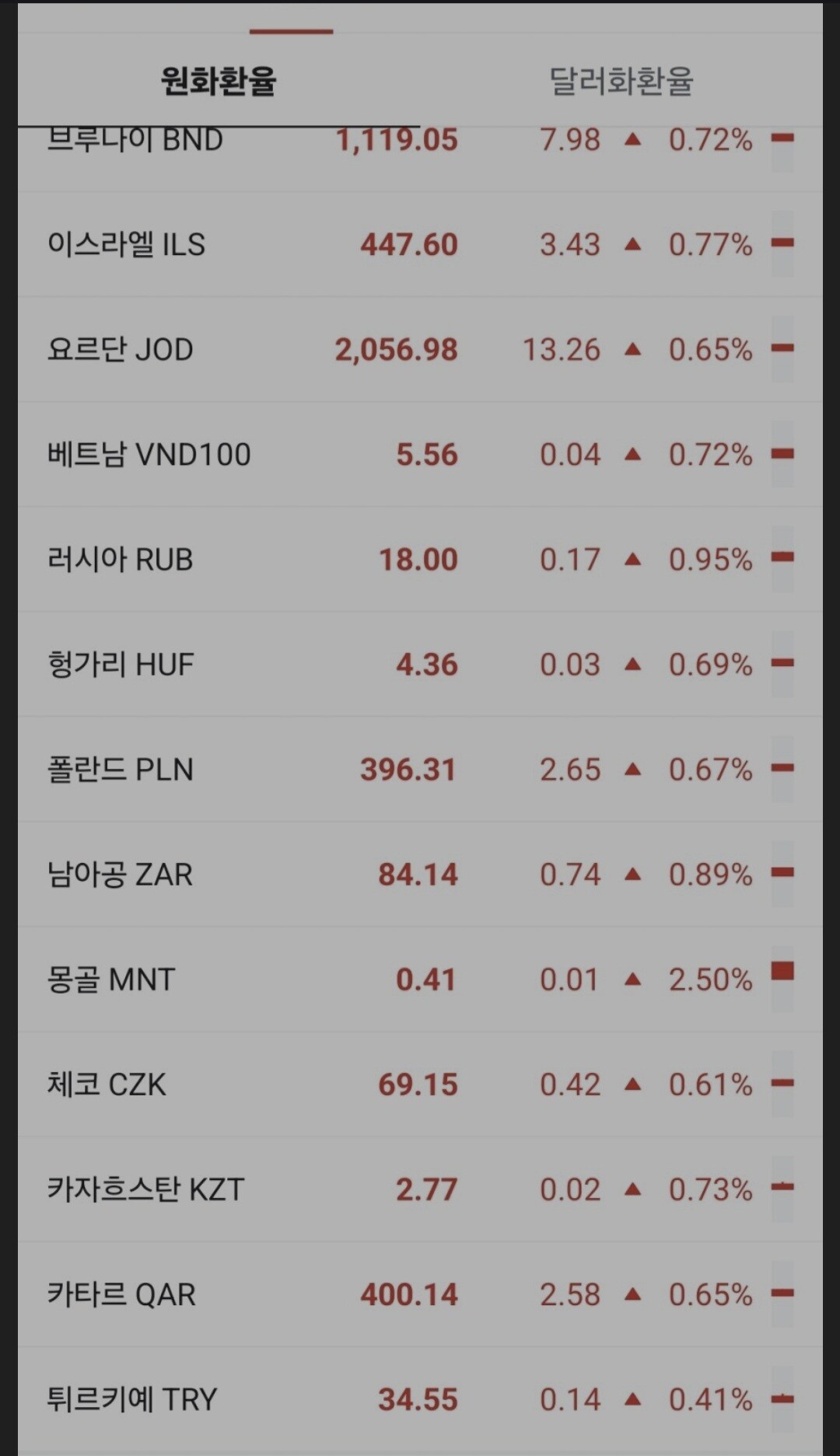Switch to the 달러화환율 tab
840x1456 pixels.
point(621,81)
